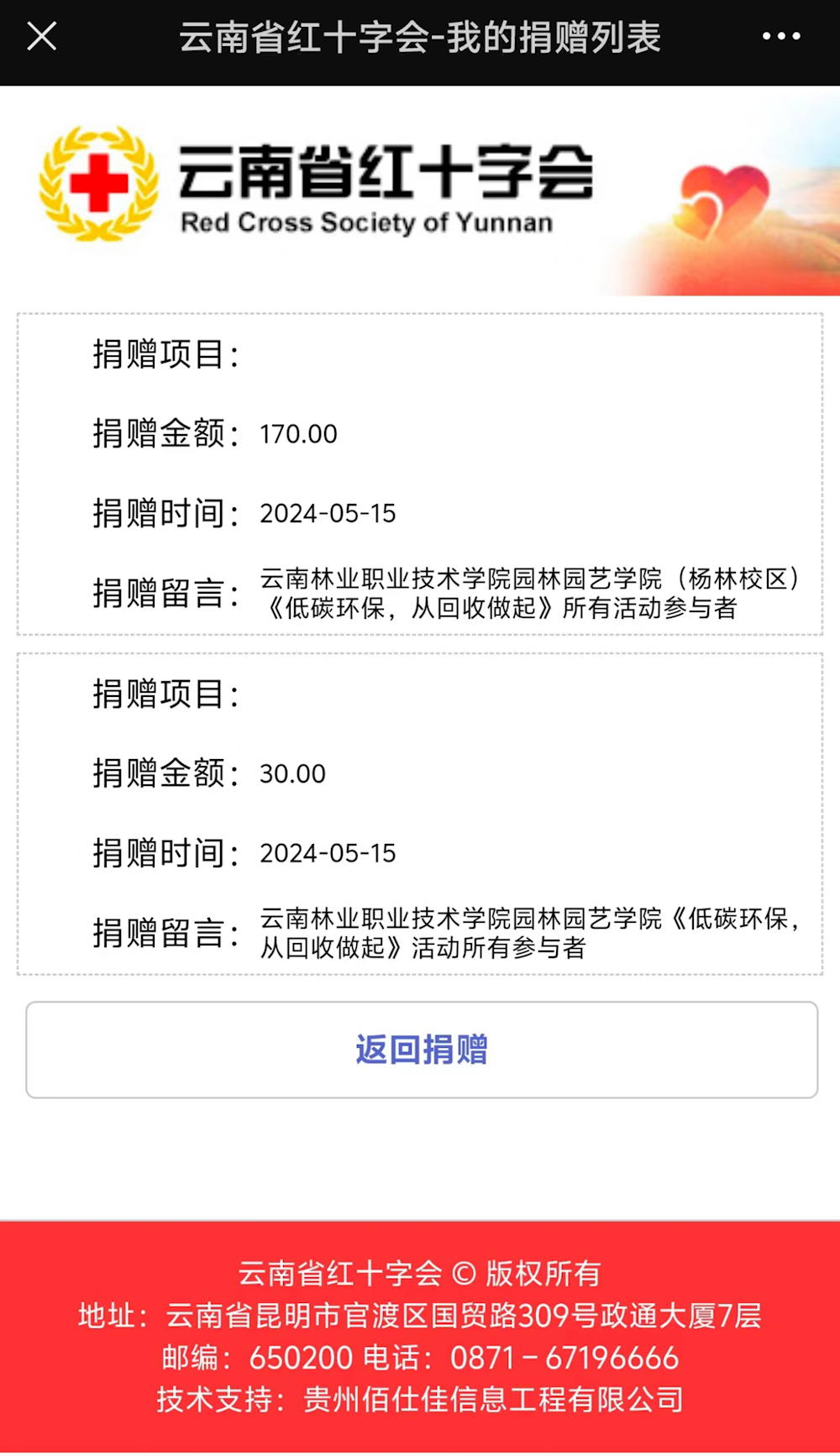This screenshot has width=840, height=1456.
Task: Open the more options (...) menu
Action: (781, 36)
